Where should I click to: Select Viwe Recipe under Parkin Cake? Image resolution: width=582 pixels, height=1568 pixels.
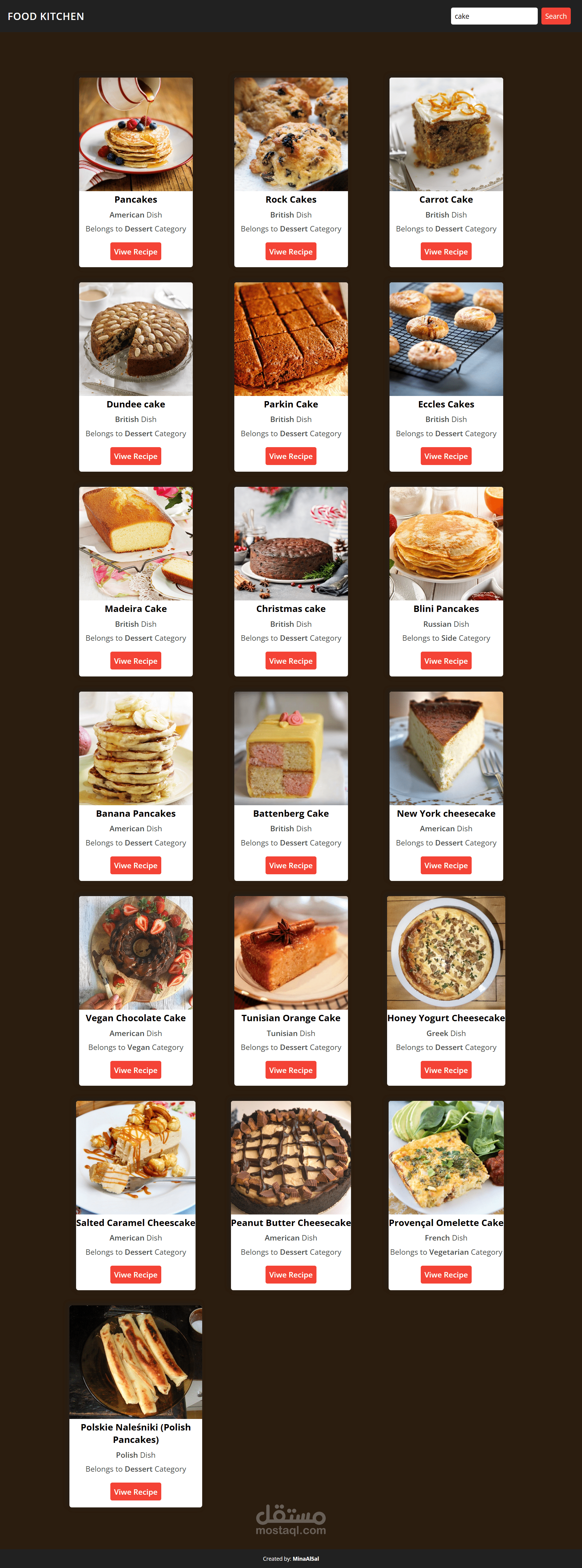click(291, 457)
